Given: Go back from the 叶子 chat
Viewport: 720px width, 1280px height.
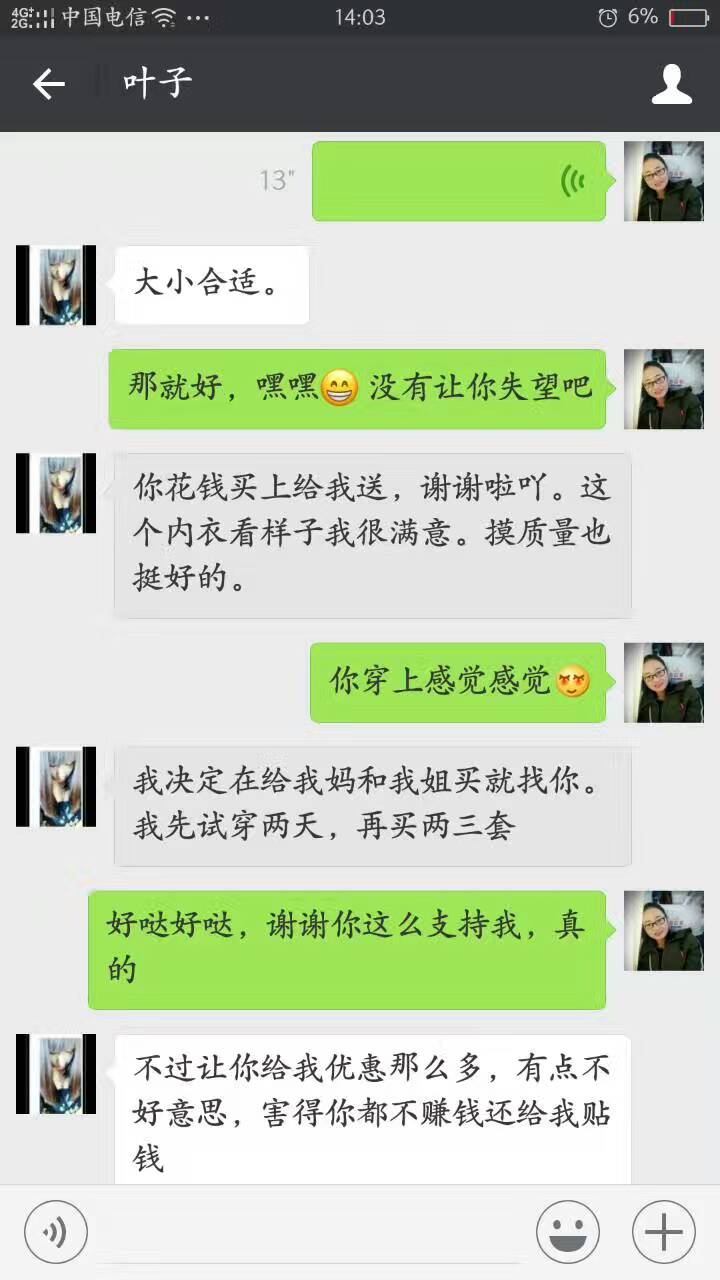Looking at the screenshot, I should pyautogui.click(x=48, y=84).
